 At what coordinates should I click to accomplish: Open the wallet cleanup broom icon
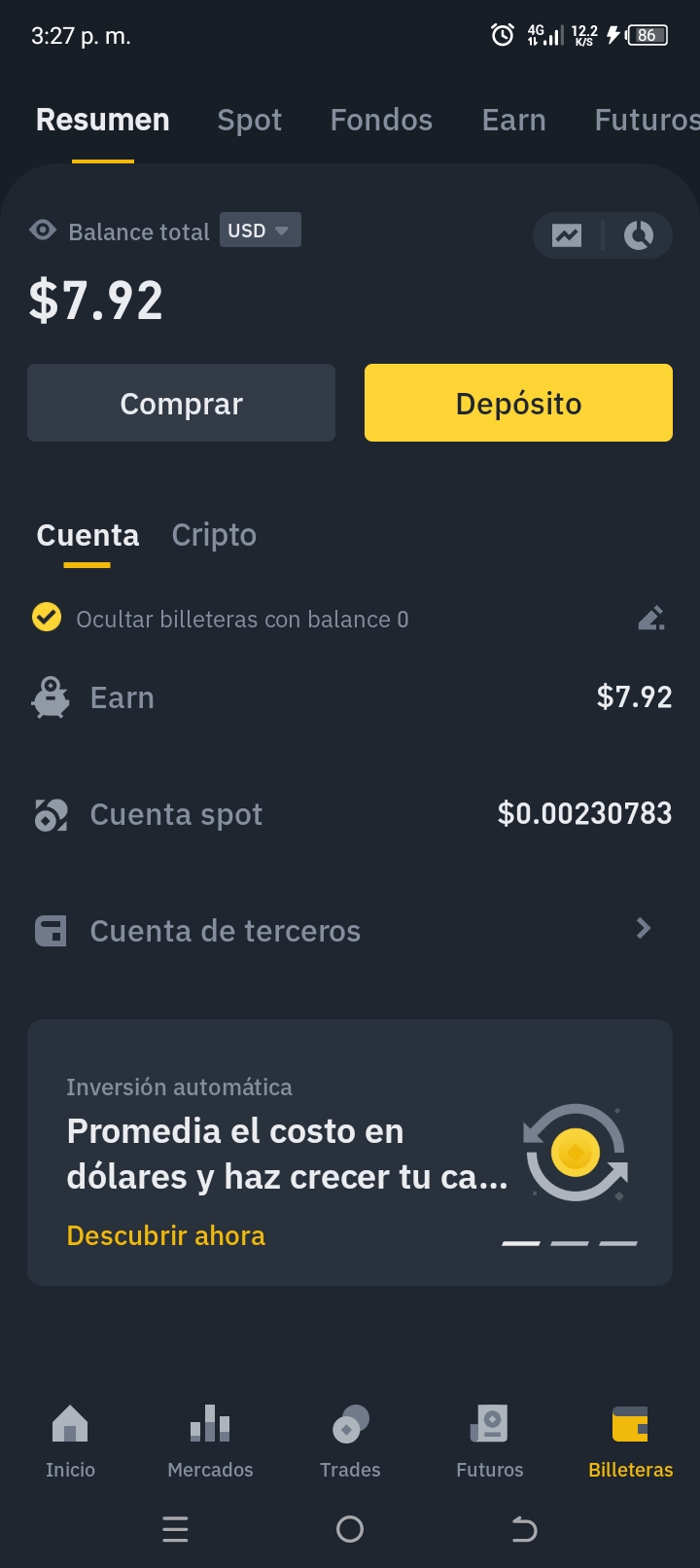click(651, 618)
